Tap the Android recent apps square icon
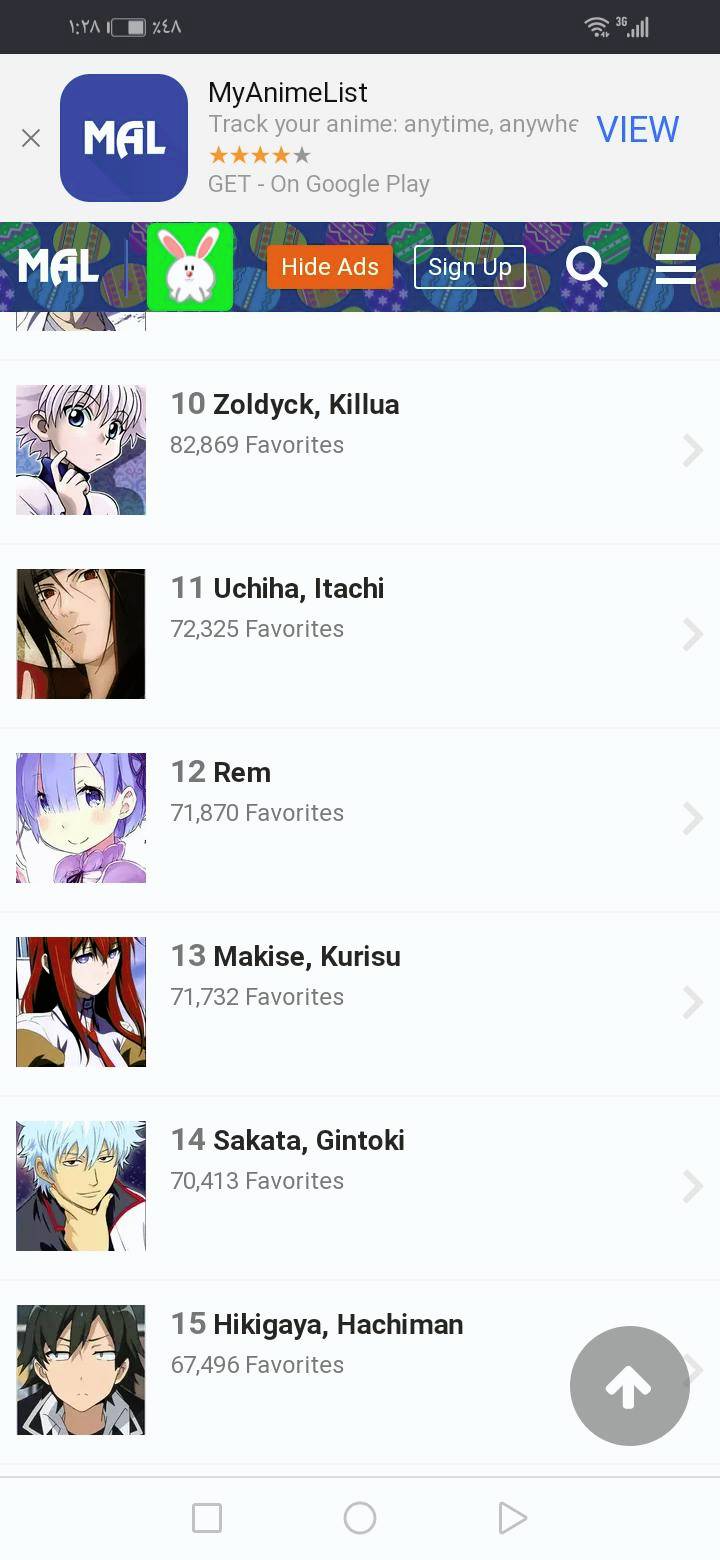Image resolution: width=720 pixels, height=1560 pixels. point(207,1517)
